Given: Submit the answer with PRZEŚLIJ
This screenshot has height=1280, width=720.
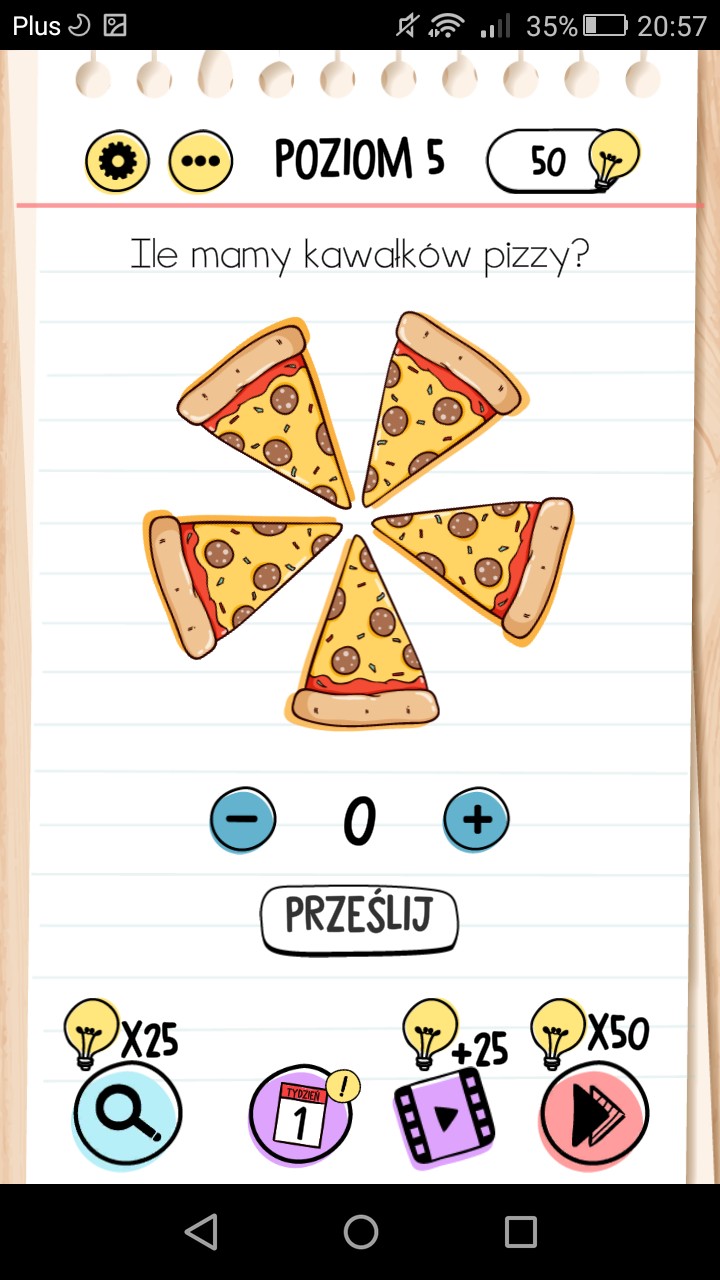Looking at the screenshot, I should (359, 917).
